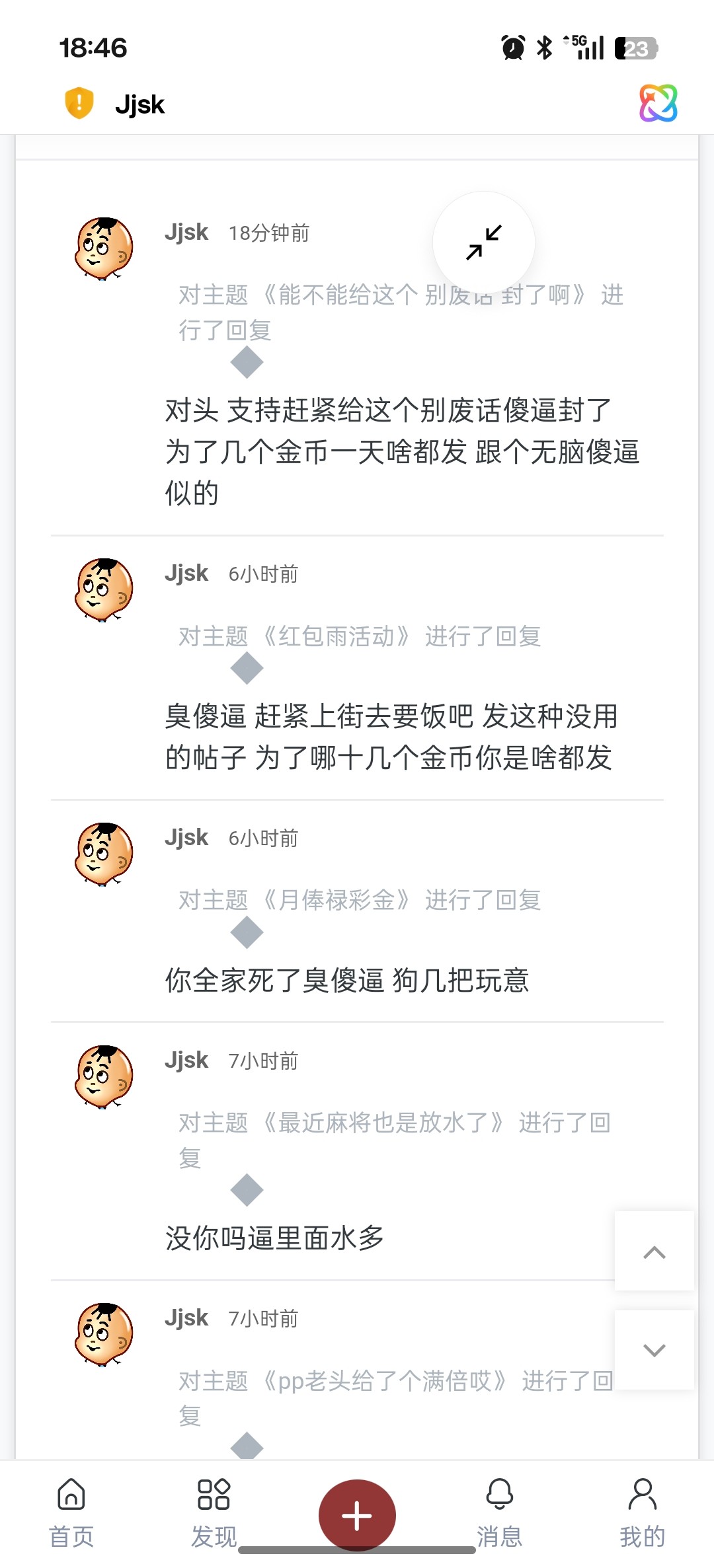Jump to top with the up arrow
Image resolution: width=714 pixels, height=1568 pixels.
click(654, 1251)
